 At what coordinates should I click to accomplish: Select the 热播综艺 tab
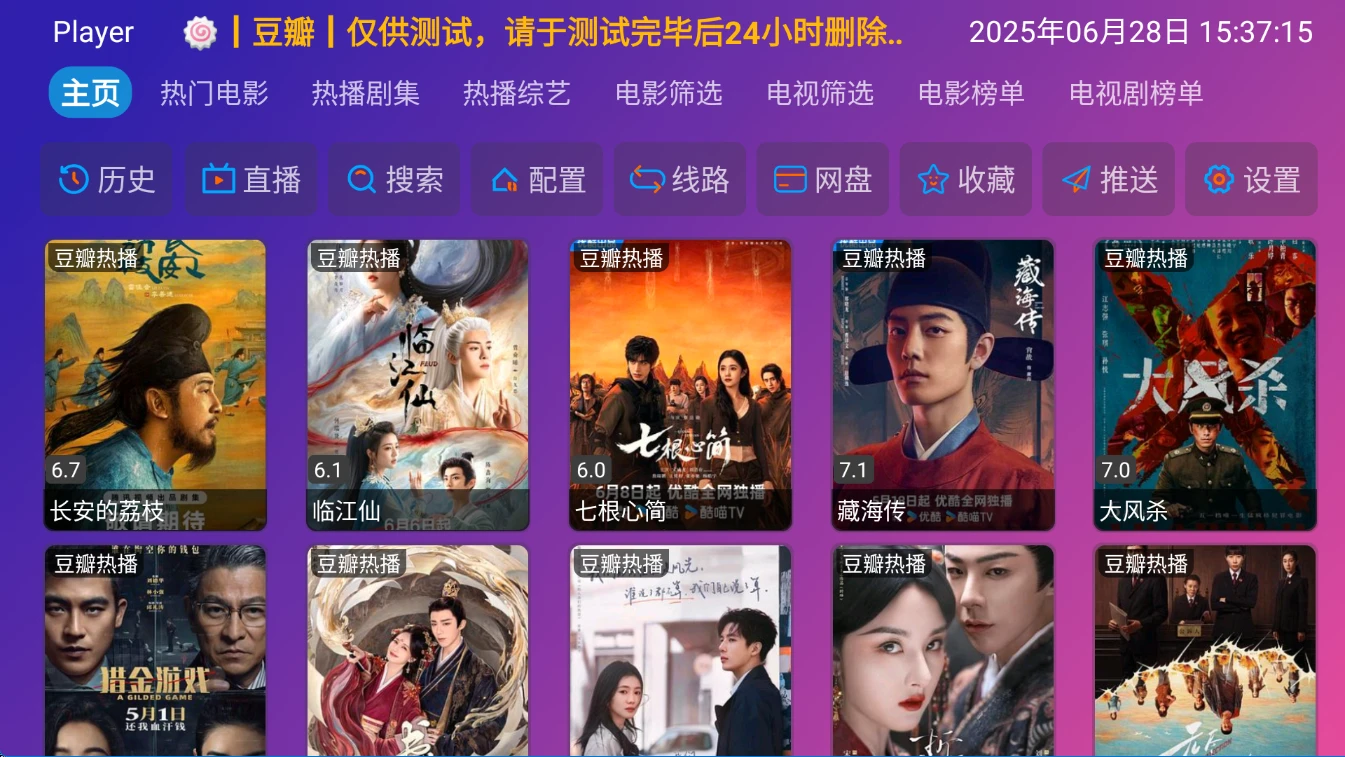516,94
